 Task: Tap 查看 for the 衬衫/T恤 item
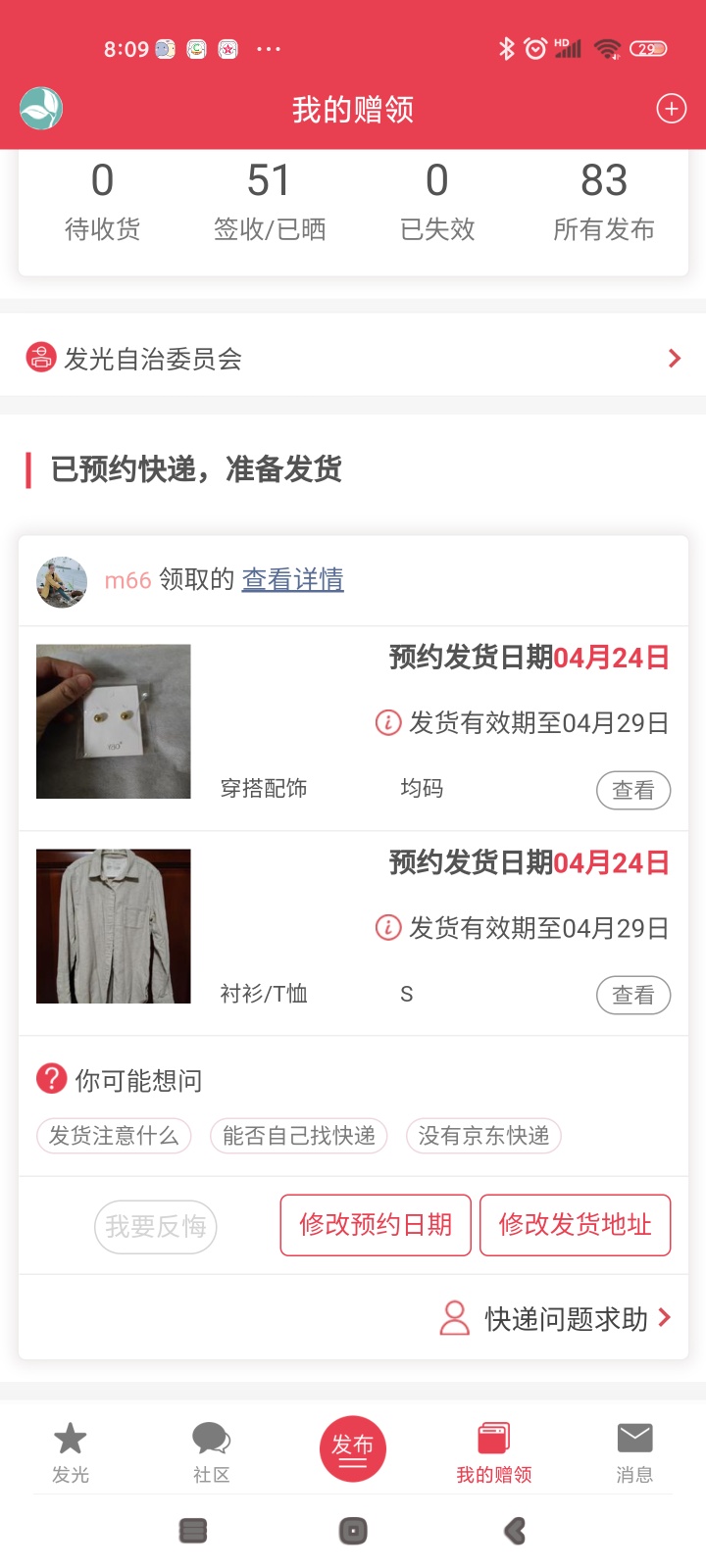[x=632, y=995]
